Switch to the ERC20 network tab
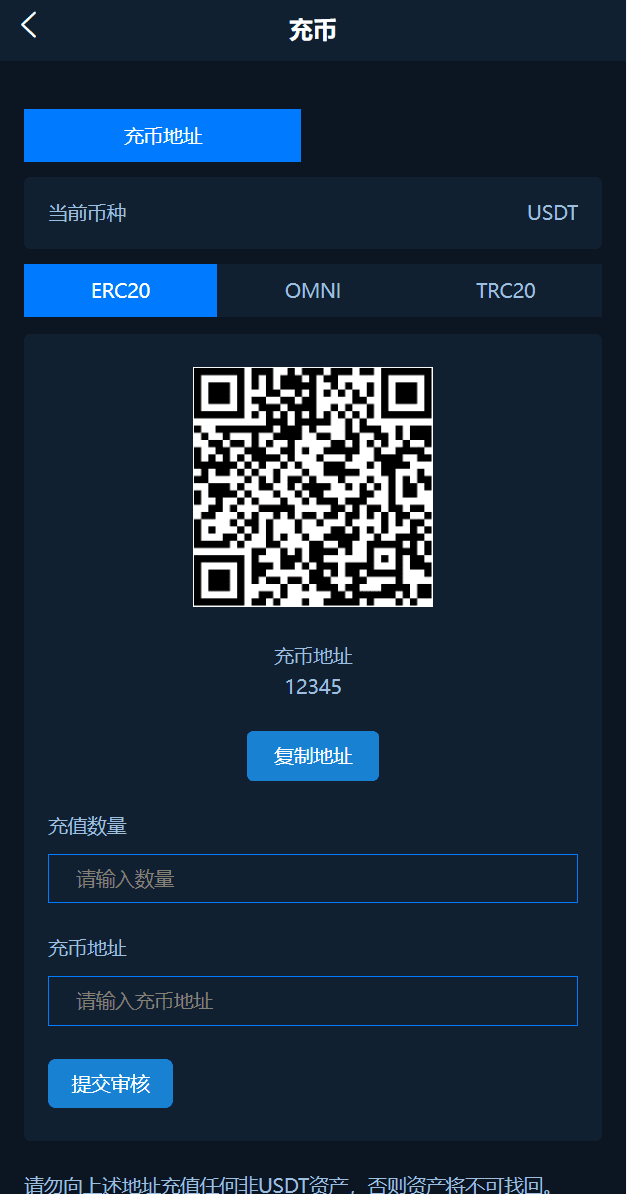 coord(120,291)
